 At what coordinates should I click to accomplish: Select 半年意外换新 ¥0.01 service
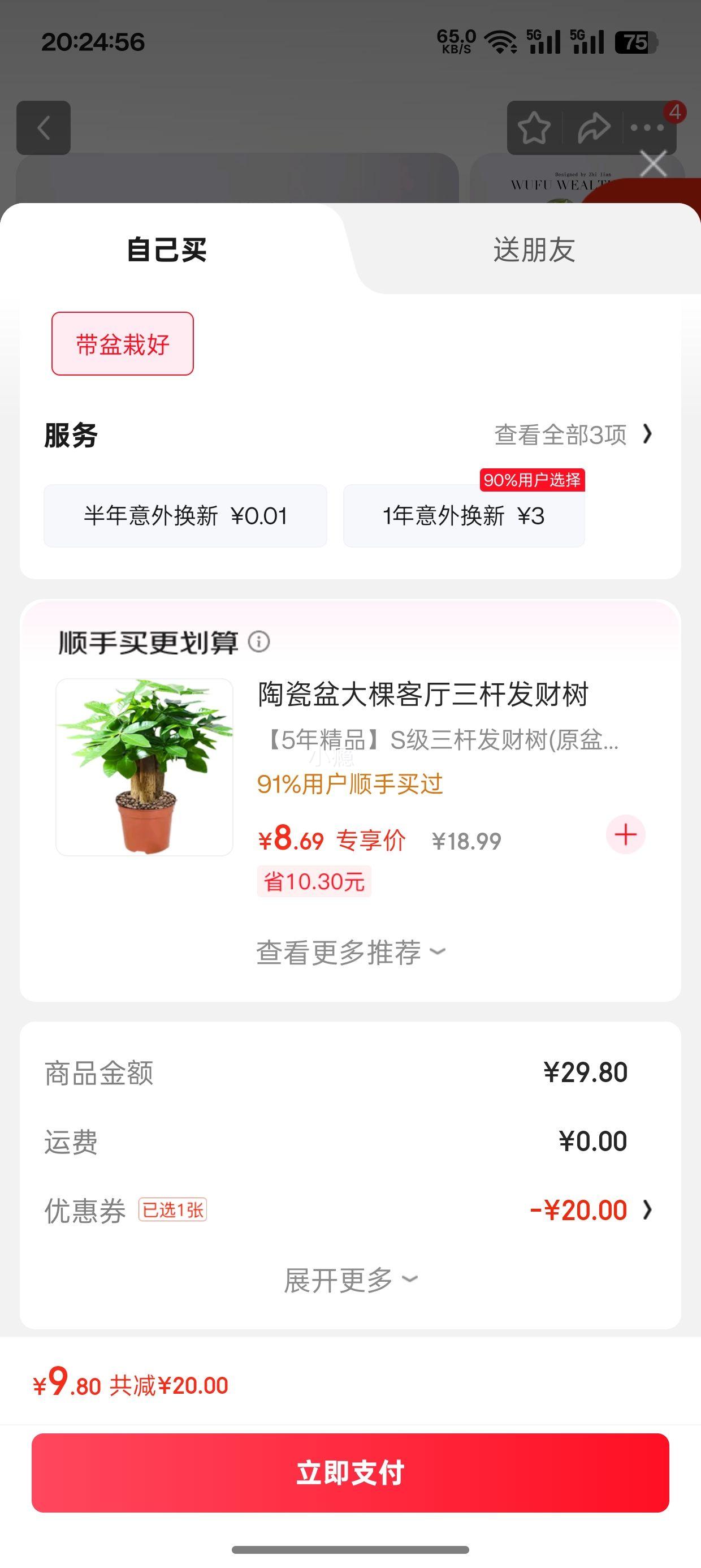185,515
